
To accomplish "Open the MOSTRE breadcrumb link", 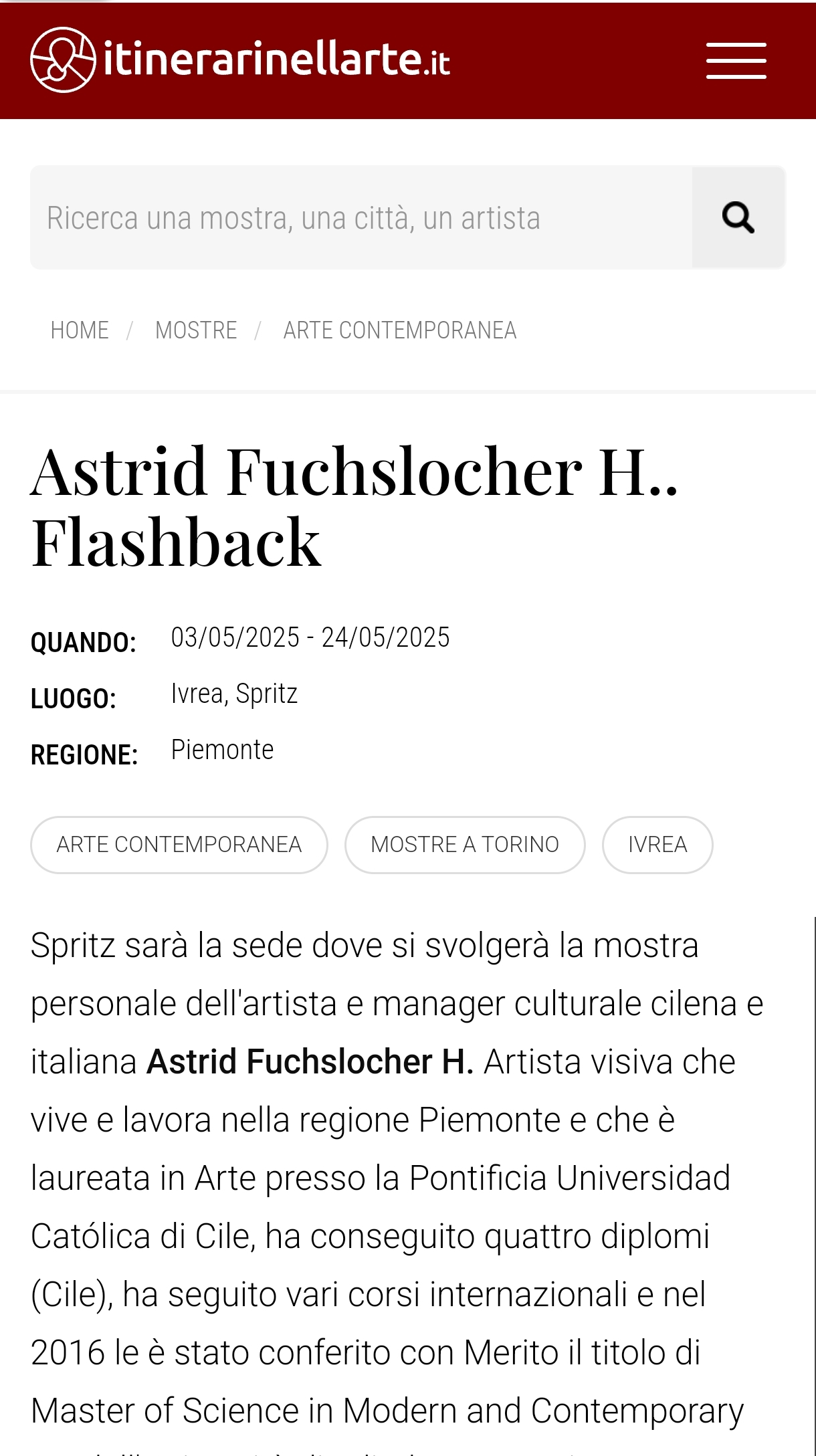I will pos(196,330).
